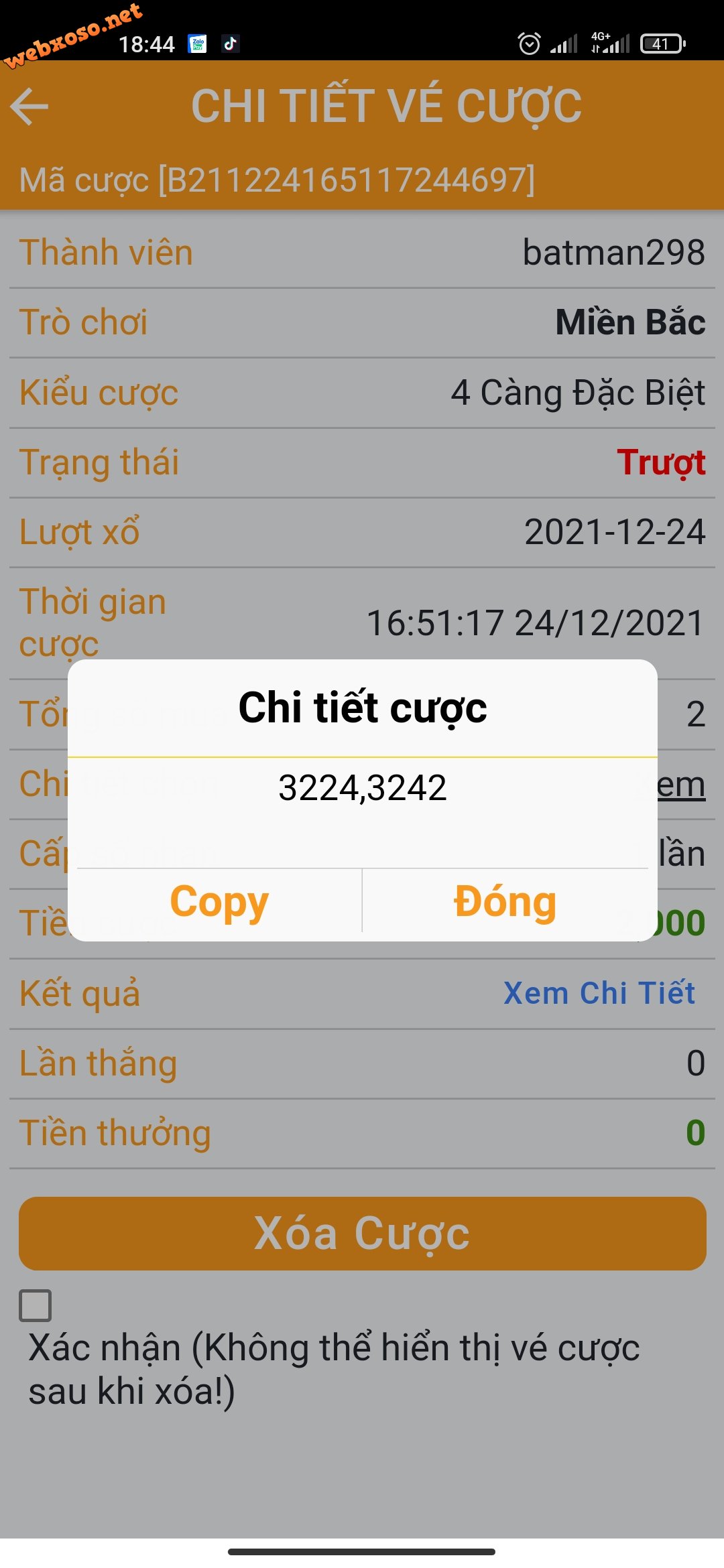Delete the bet with Xóa Cược
The height and width of the screenshot is (1568, 724).
(362, 1233)
